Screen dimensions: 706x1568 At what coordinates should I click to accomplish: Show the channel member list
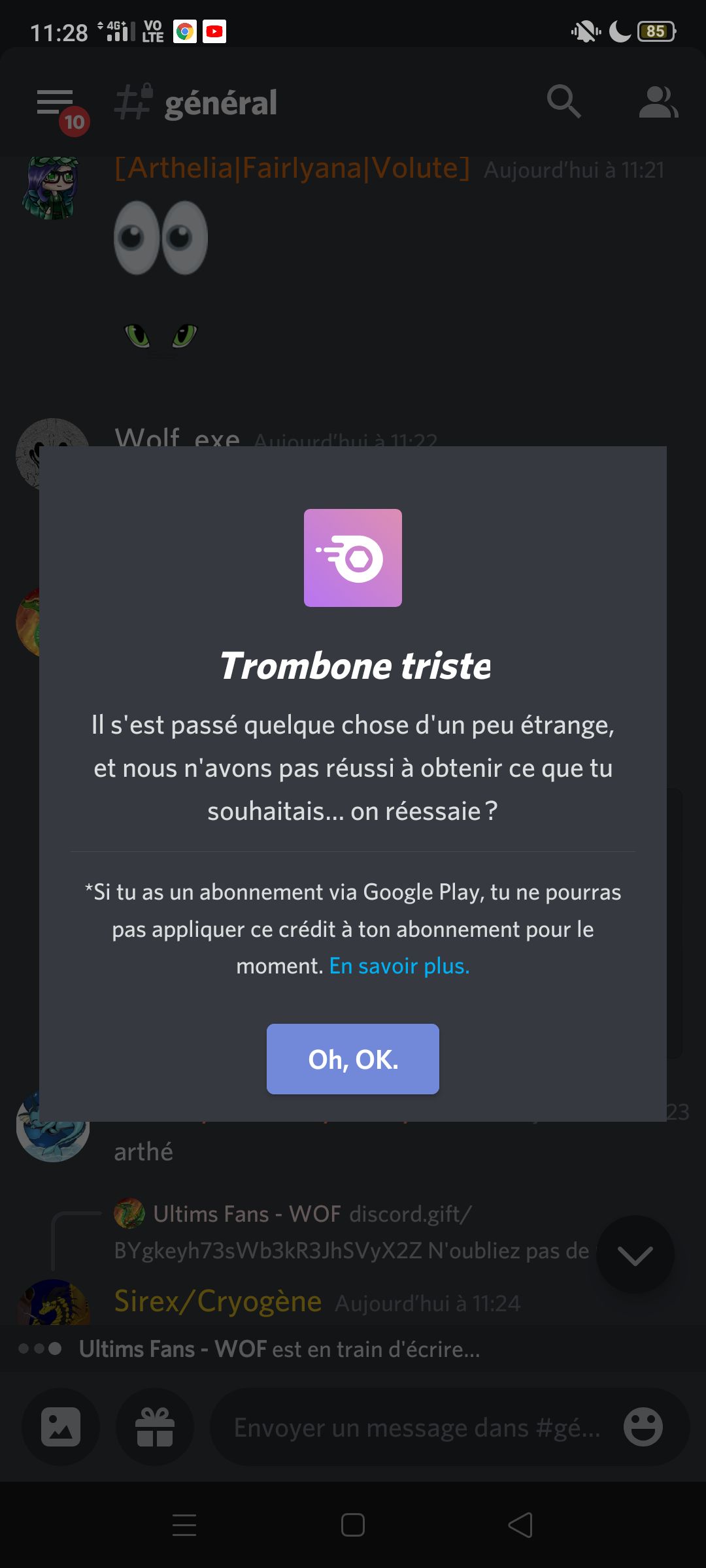658,102
